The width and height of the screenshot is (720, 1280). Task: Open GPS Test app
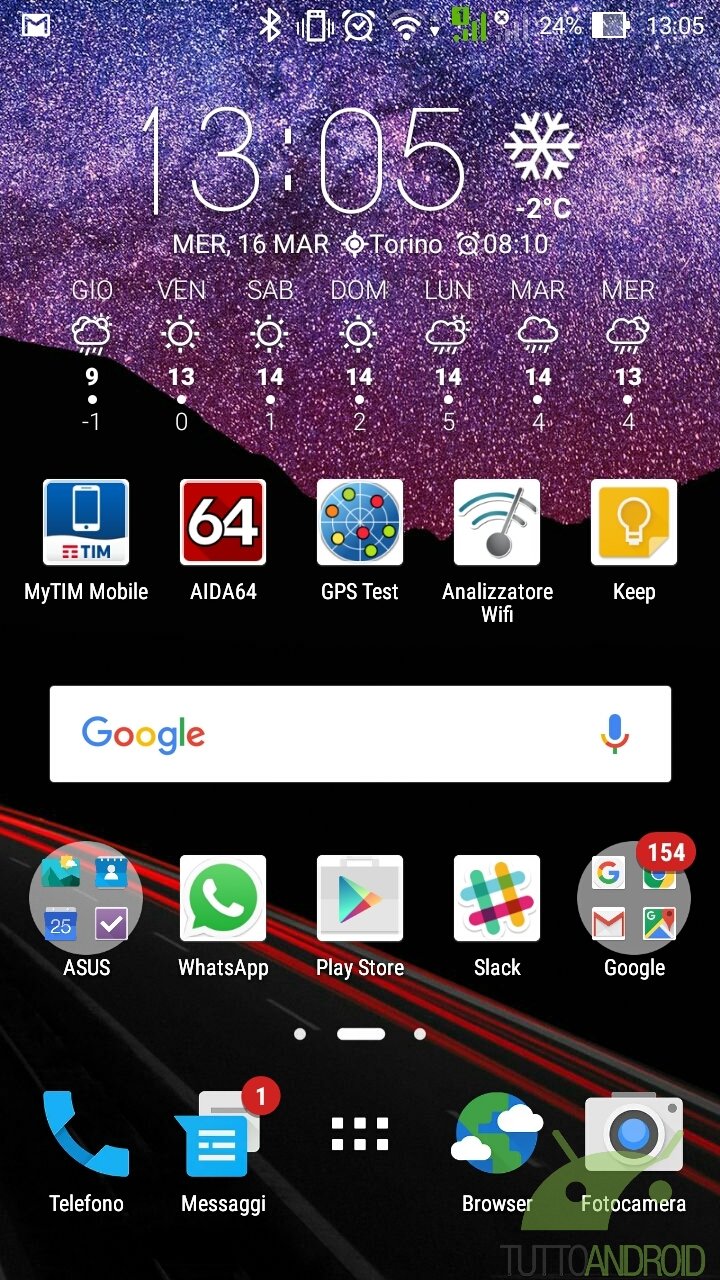(x=360, y=523)
